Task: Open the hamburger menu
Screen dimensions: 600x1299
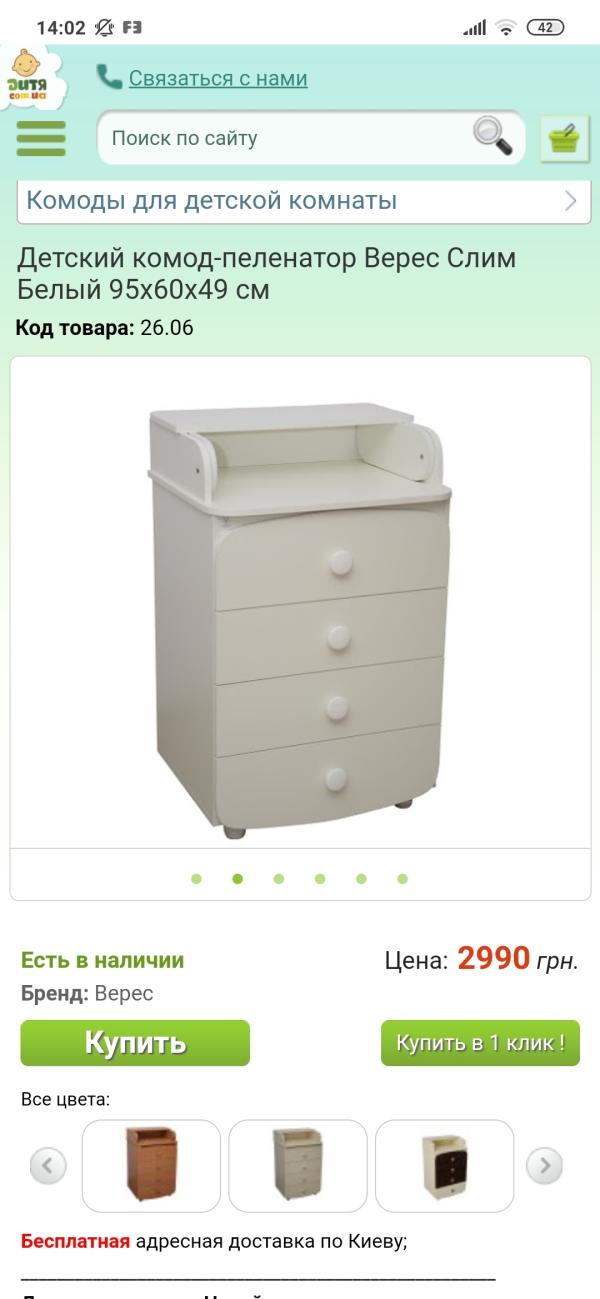Action: [41, 138]
